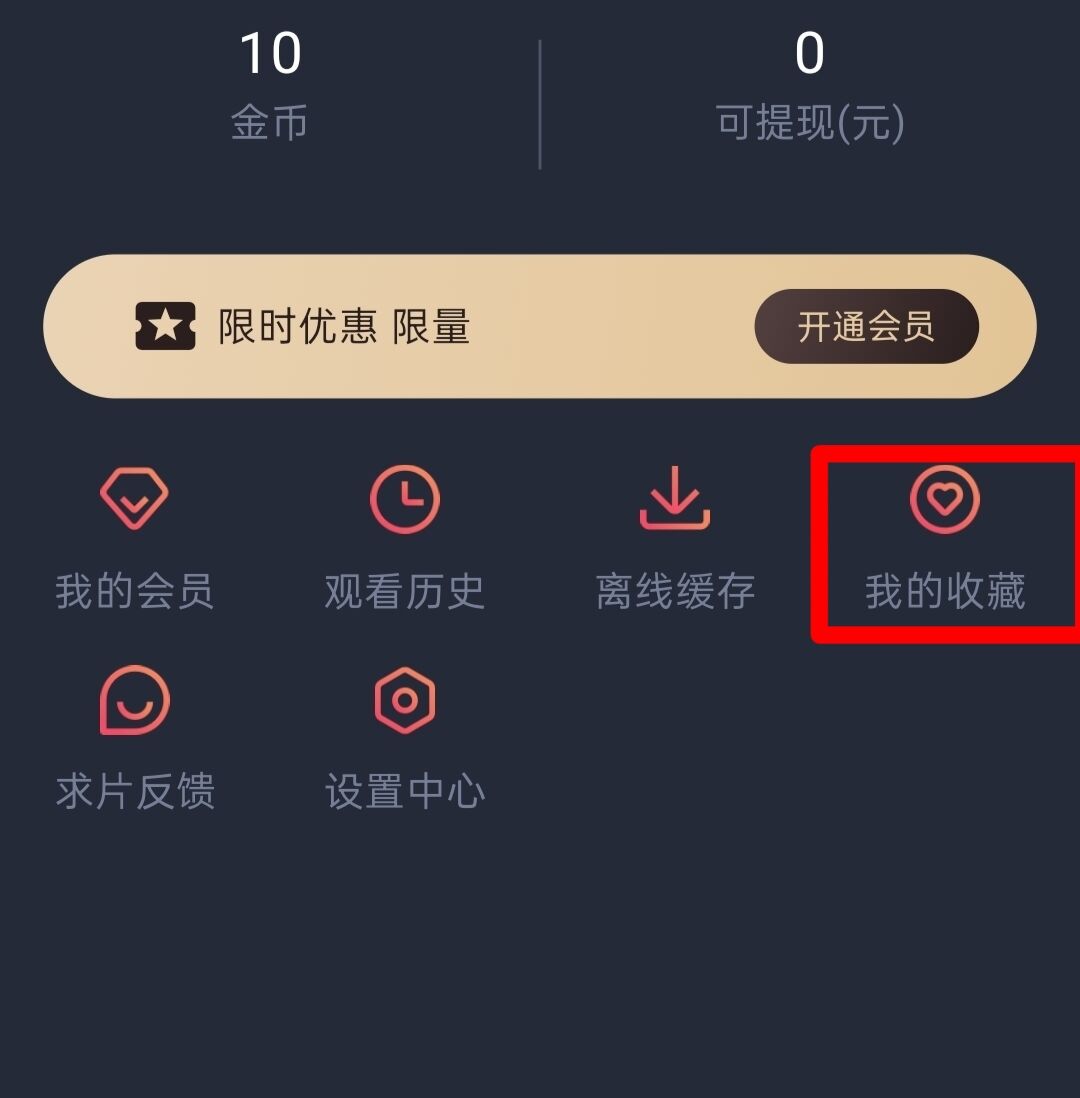This screenshot has width=1080, height=1098.
Task: View 观看历史 watch history
Action: 405,536
